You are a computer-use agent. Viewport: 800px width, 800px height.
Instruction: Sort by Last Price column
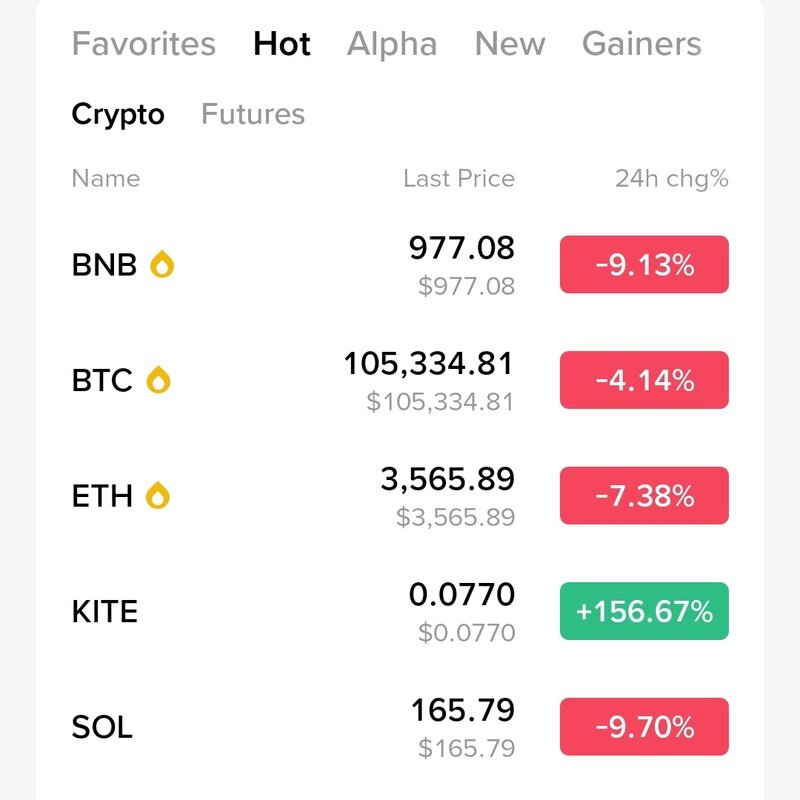click(x=458, y=179)
